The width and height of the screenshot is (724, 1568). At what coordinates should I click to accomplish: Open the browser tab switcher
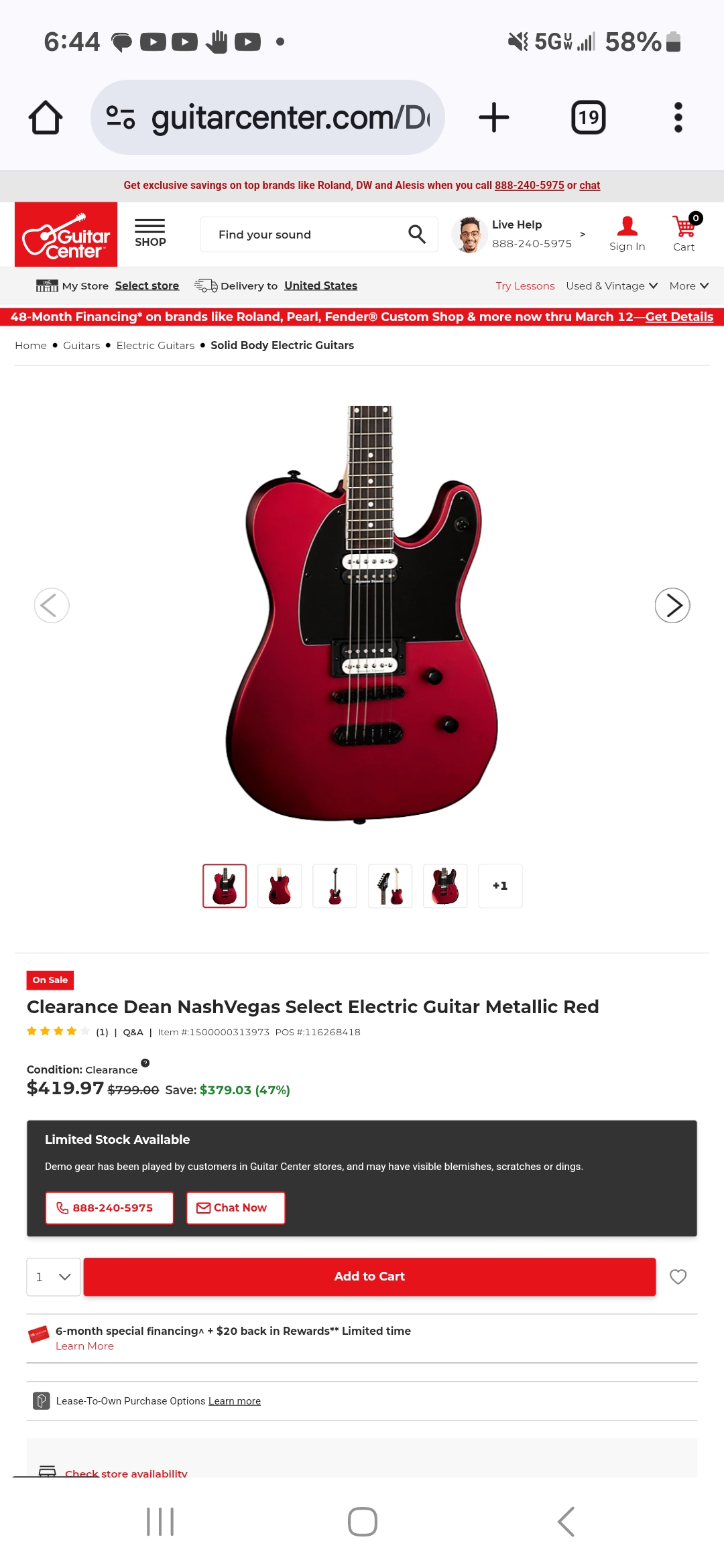pos(588,117)
